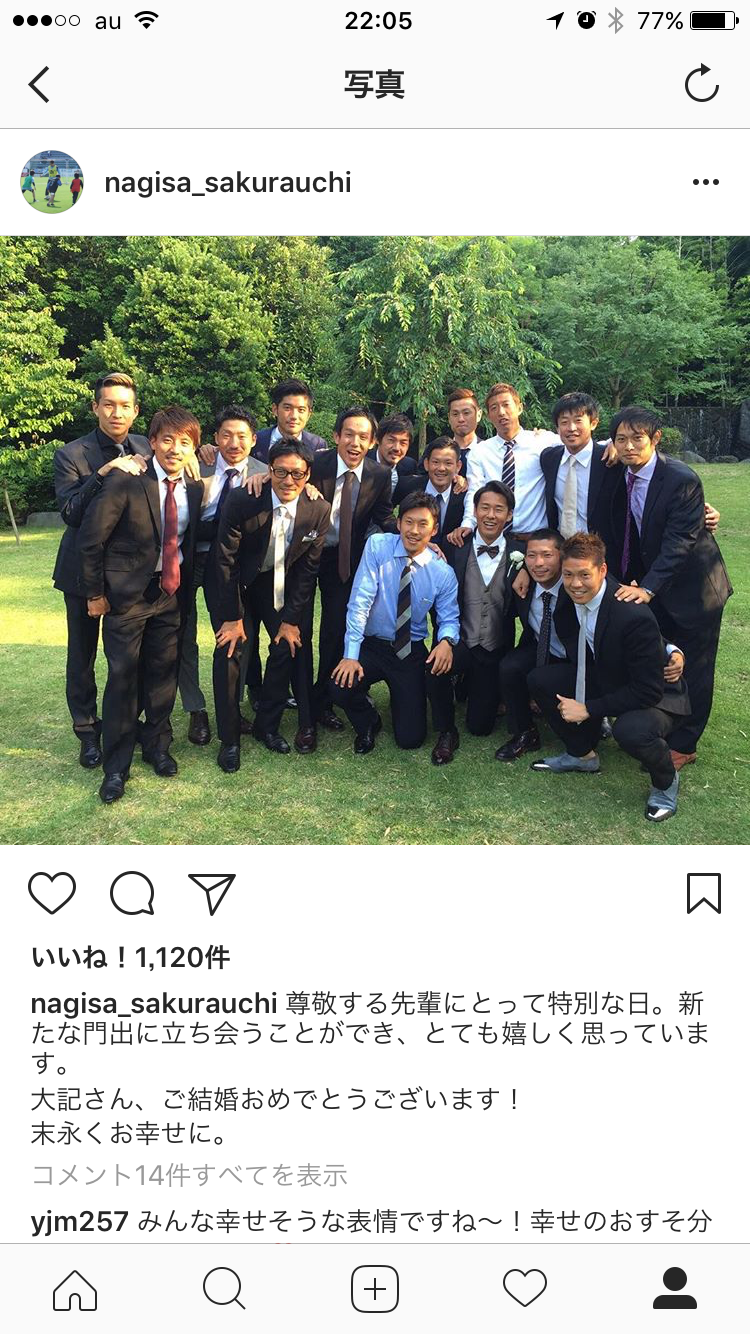Switch to the Profile tab
750x1334 pixels.
point(675,1289)
